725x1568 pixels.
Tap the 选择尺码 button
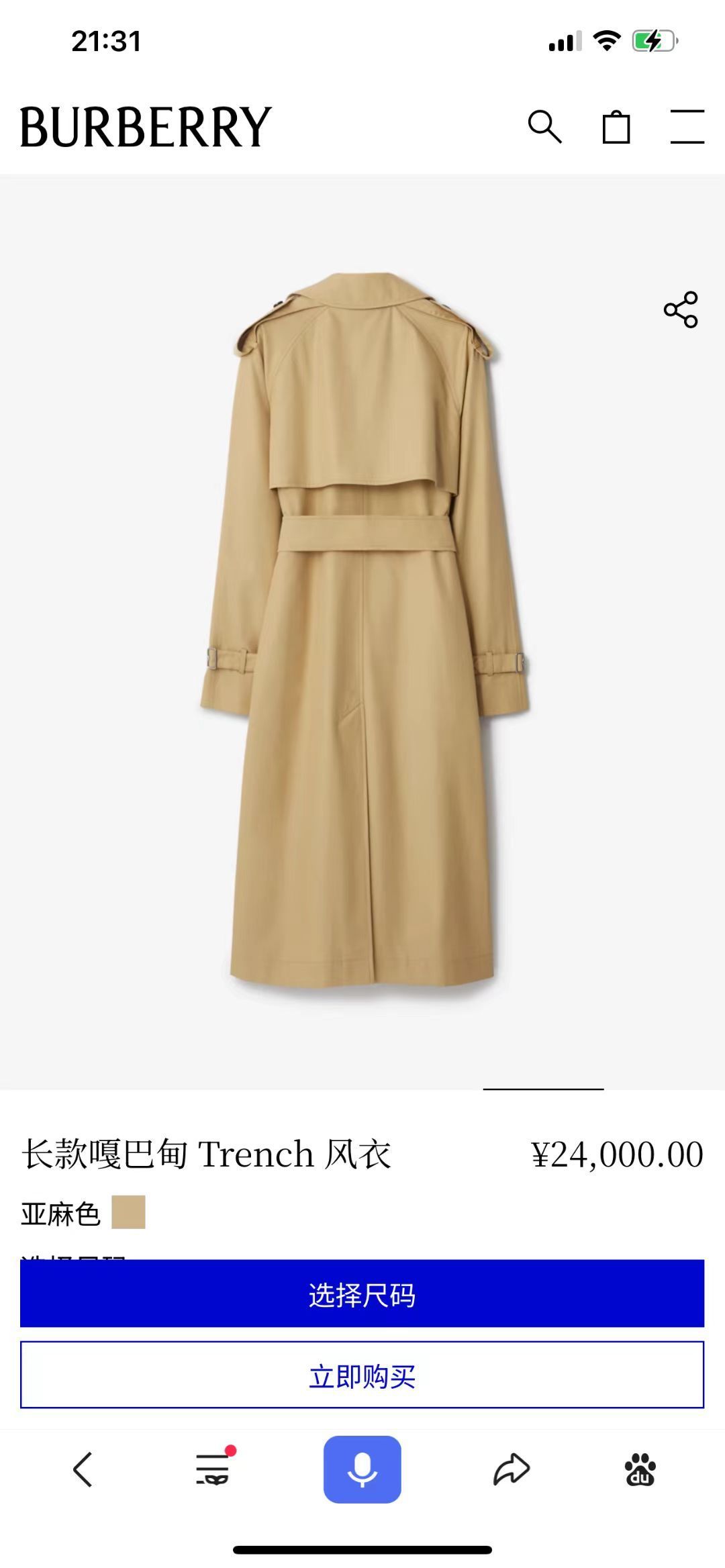362,1293
